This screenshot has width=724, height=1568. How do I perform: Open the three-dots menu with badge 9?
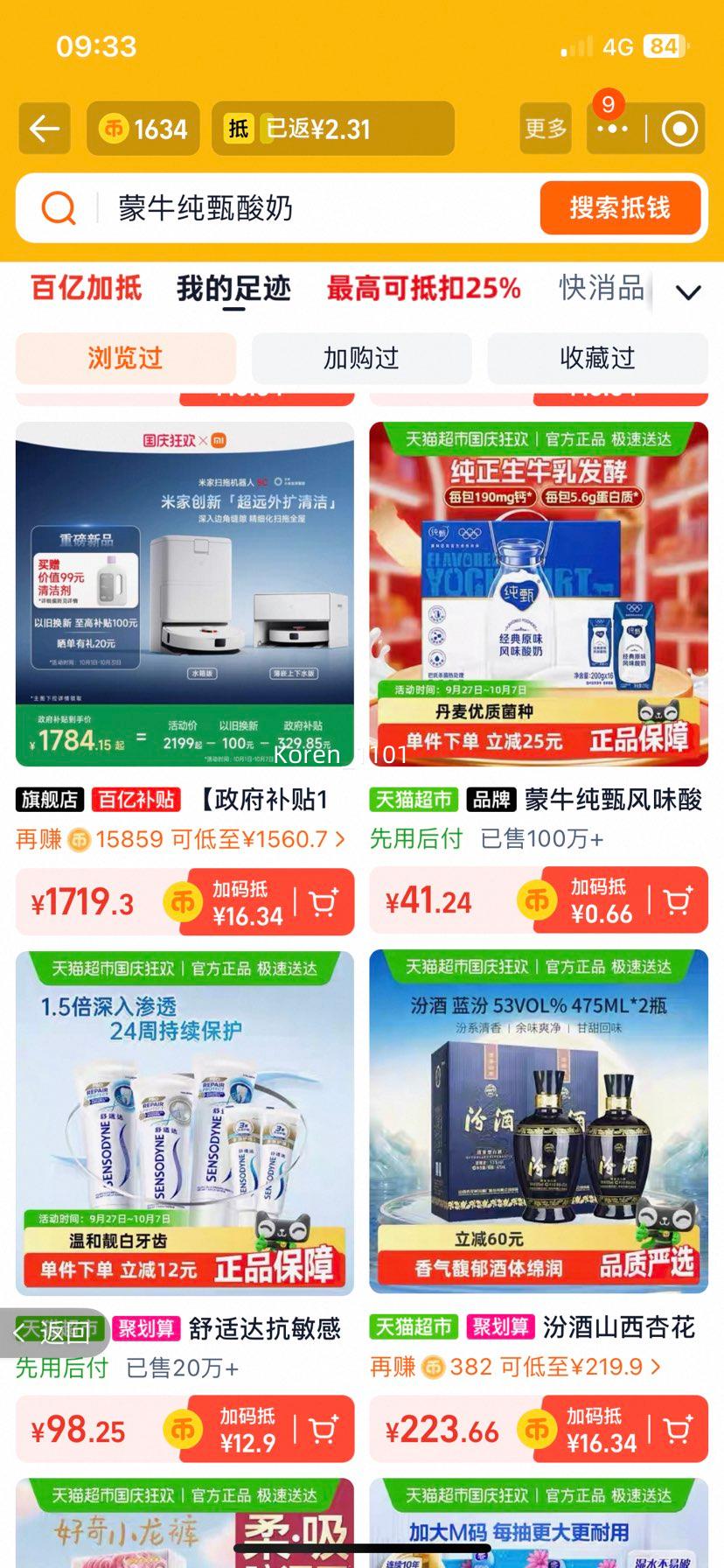(x=612, y=129)
